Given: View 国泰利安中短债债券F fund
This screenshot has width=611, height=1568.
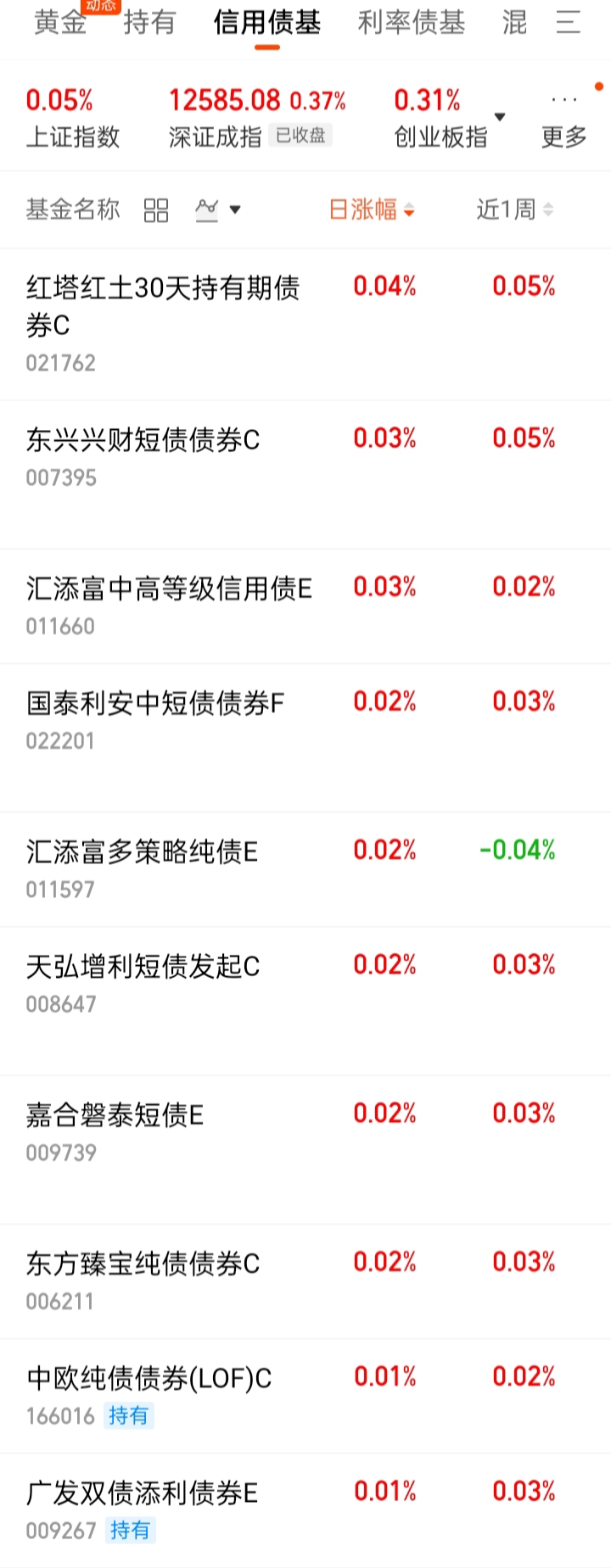Looking at the screenshot, I should coord(305,738).
